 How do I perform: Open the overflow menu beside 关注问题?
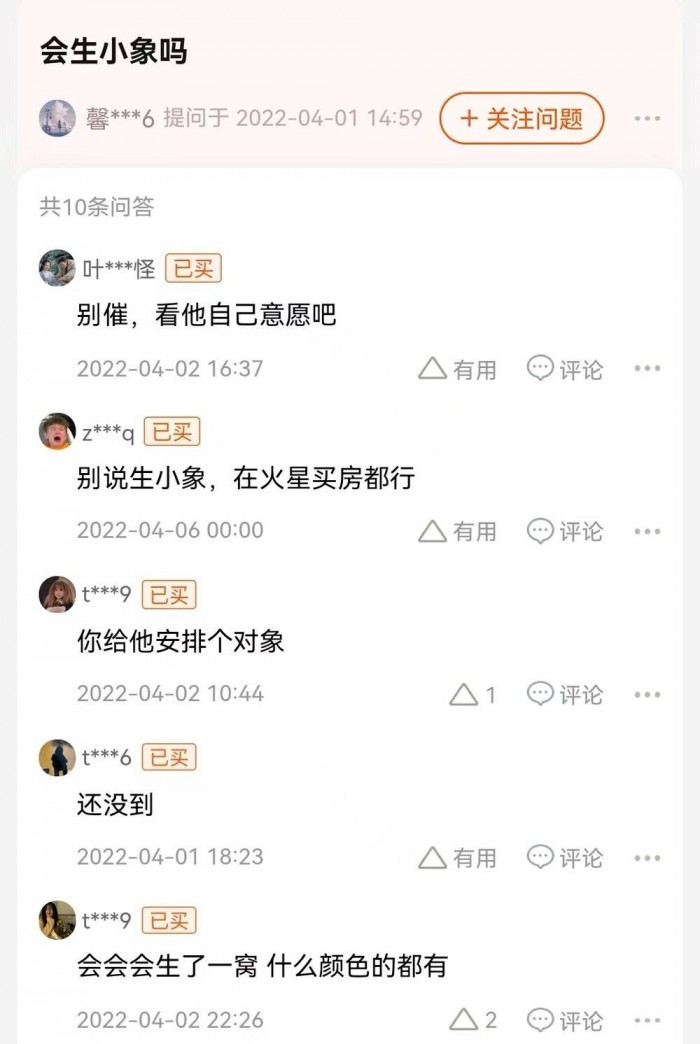click(x=647, y=119)
